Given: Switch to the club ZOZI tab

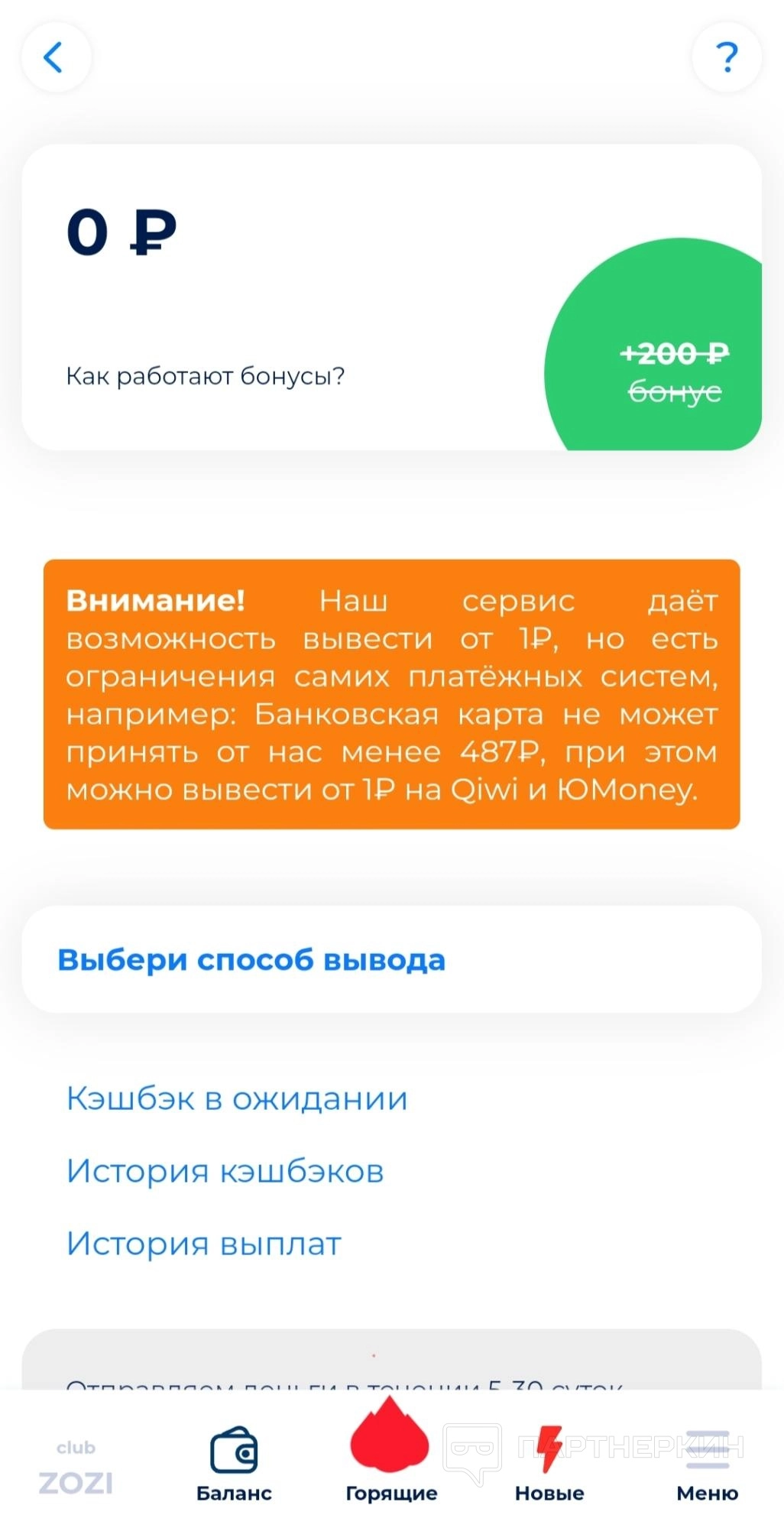Looking at the screenshot, I should pyautogui.click(x=76, y=1468).
